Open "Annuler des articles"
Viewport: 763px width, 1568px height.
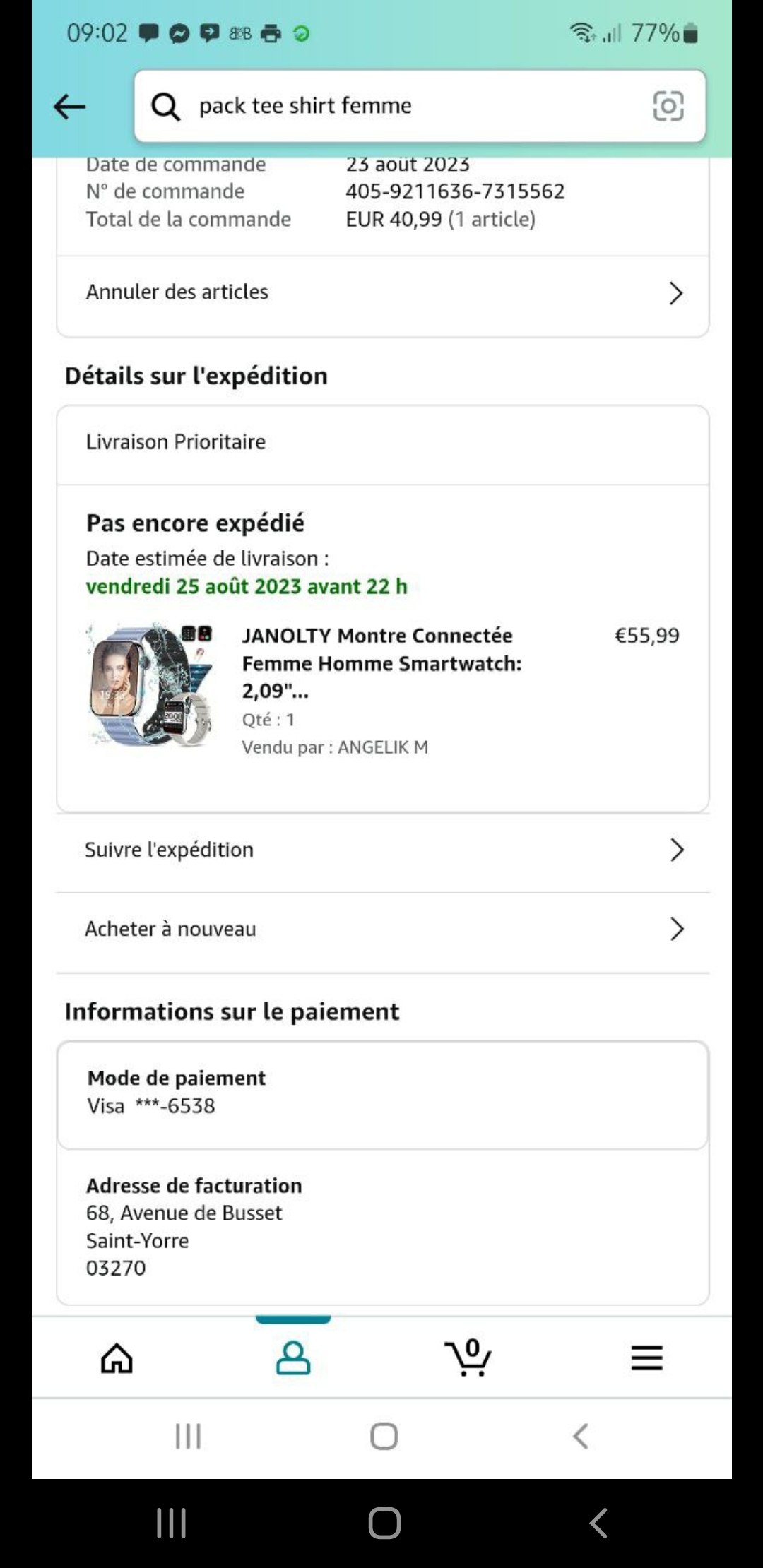coord(383,292)
